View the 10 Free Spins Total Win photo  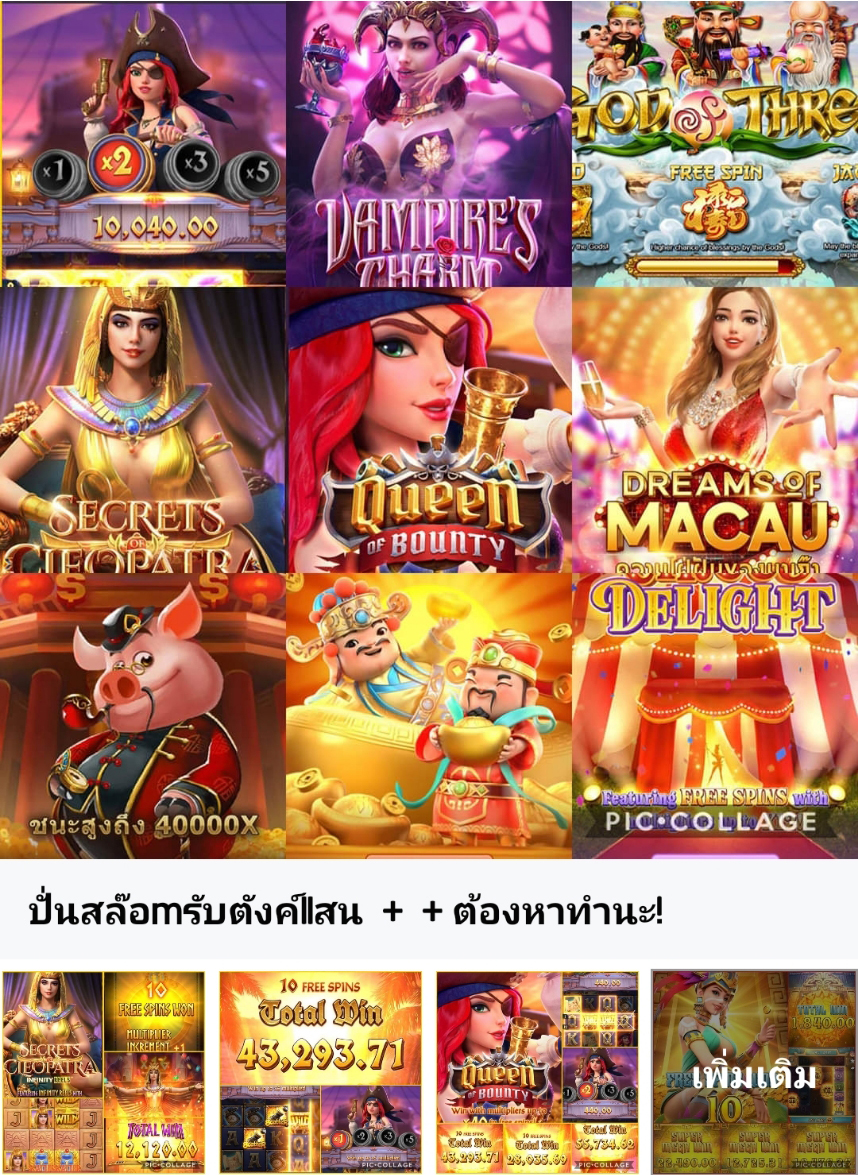tap(320, 1072)
